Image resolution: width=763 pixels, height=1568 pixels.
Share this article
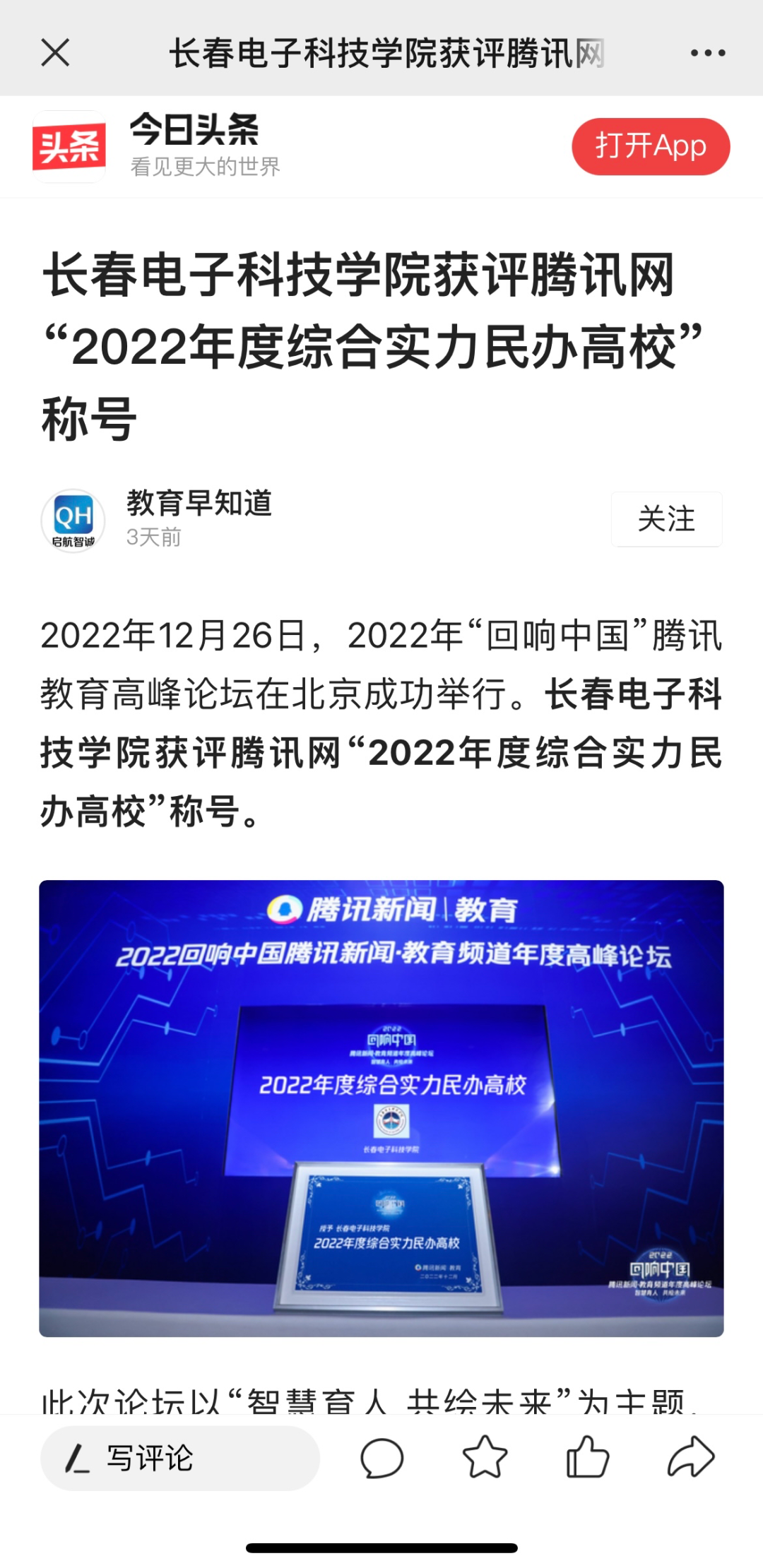click(x=690, y=1457)
